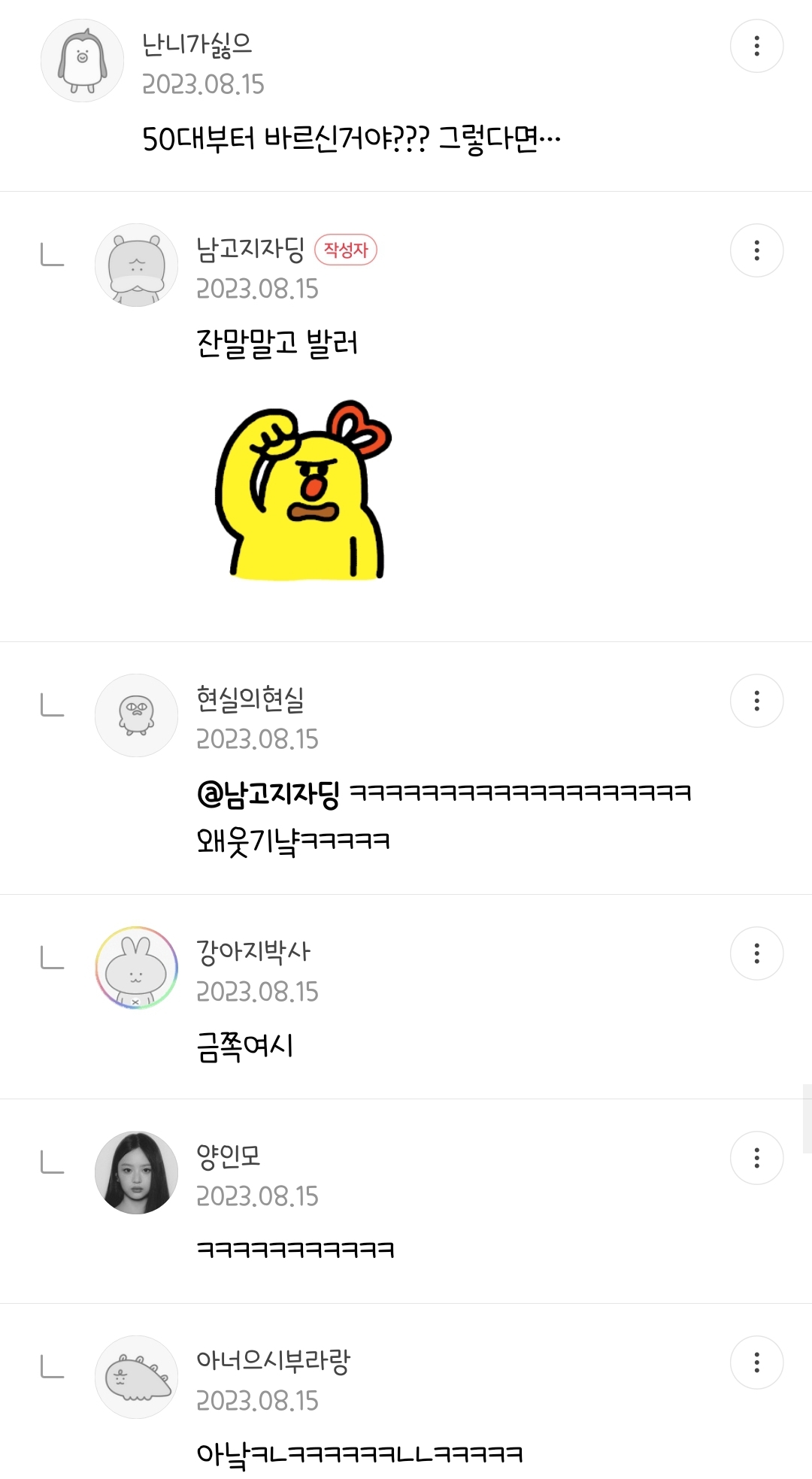Viewport: 812px width, 1479px height.
Task: View 남고지자딩's profile avatar
Action: click(136, 265)
